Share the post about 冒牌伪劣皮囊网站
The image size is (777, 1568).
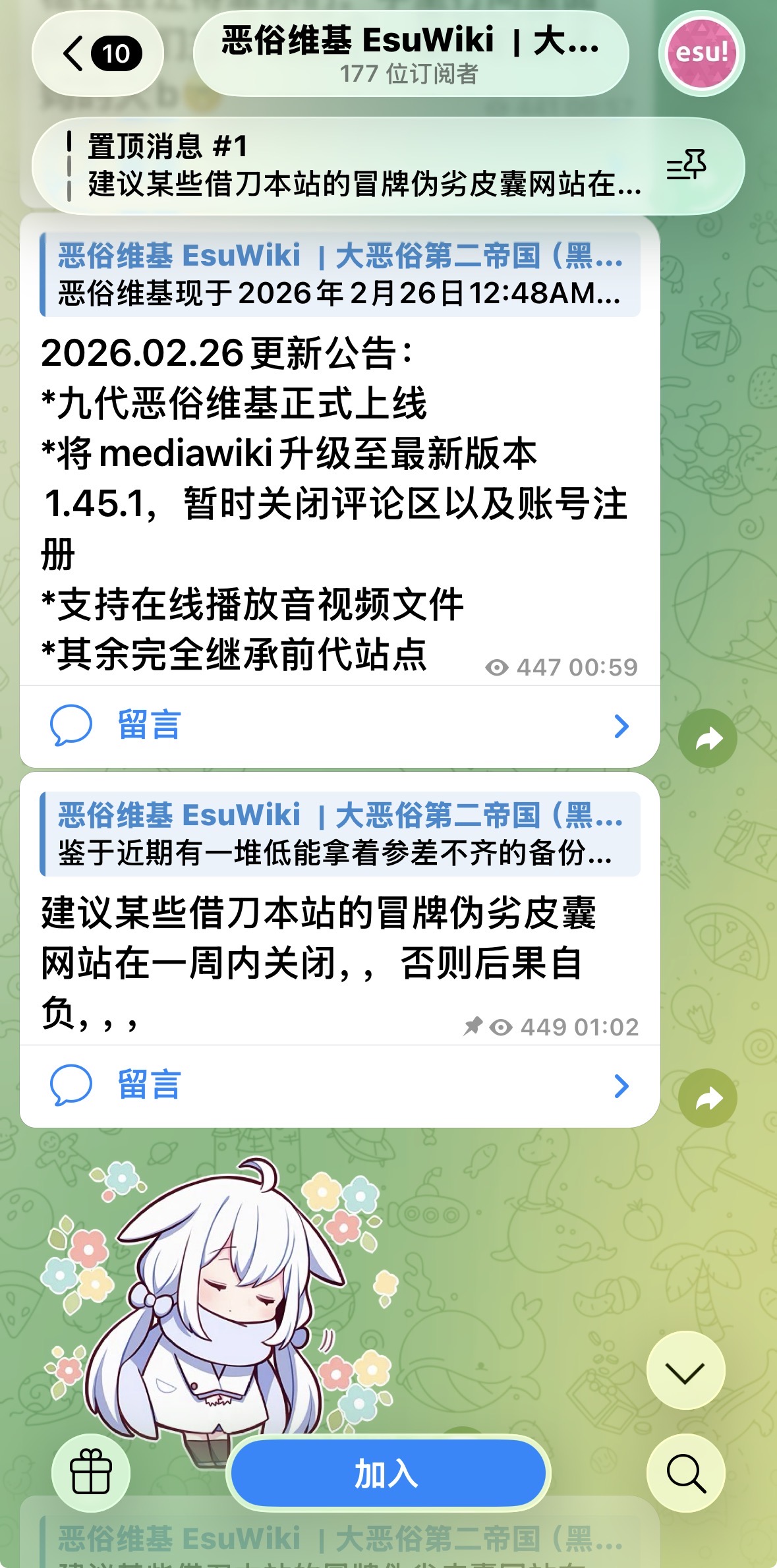[x=708, y=1098]
